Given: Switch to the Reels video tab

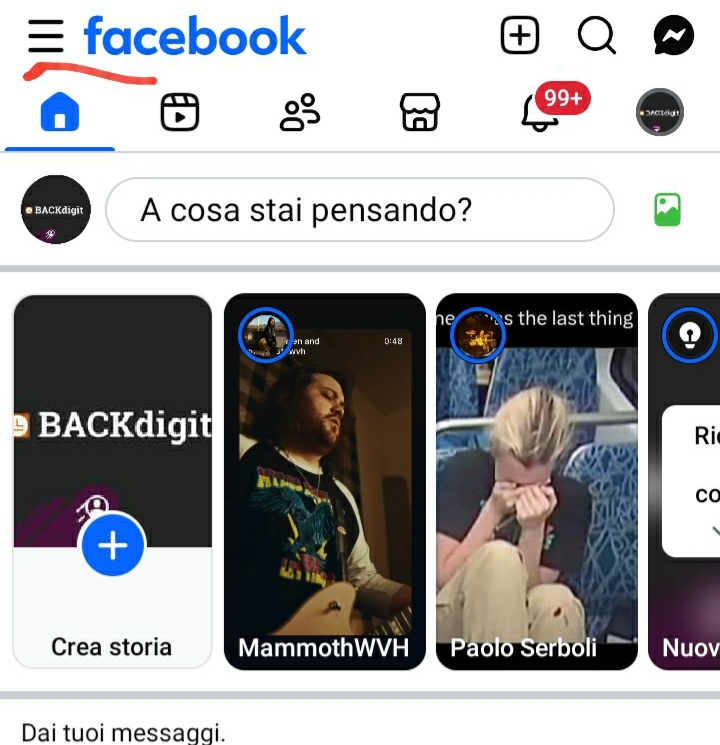Looking at the screenshot, I should (180, 113).
